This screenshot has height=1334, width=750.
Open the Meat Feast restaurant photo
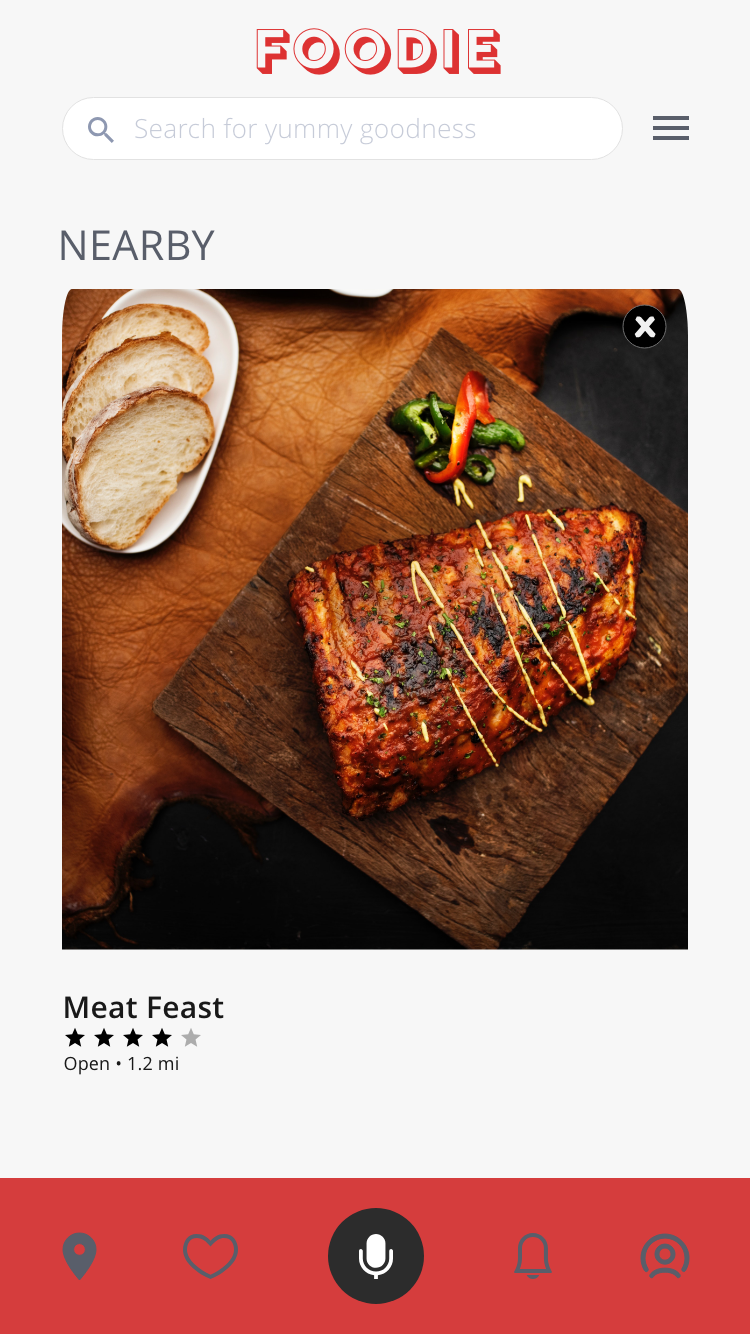(x=375, y=620)
